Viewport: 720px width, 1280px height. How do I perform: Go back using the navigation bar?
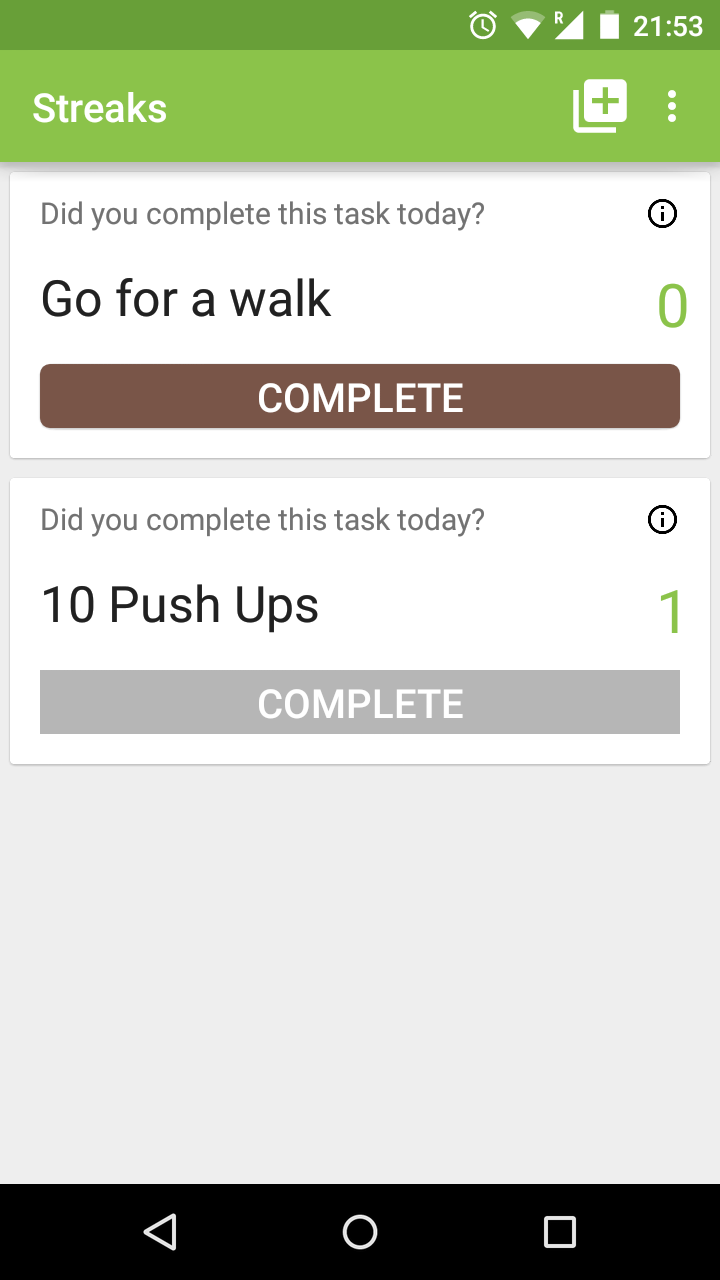(160, 1231)
